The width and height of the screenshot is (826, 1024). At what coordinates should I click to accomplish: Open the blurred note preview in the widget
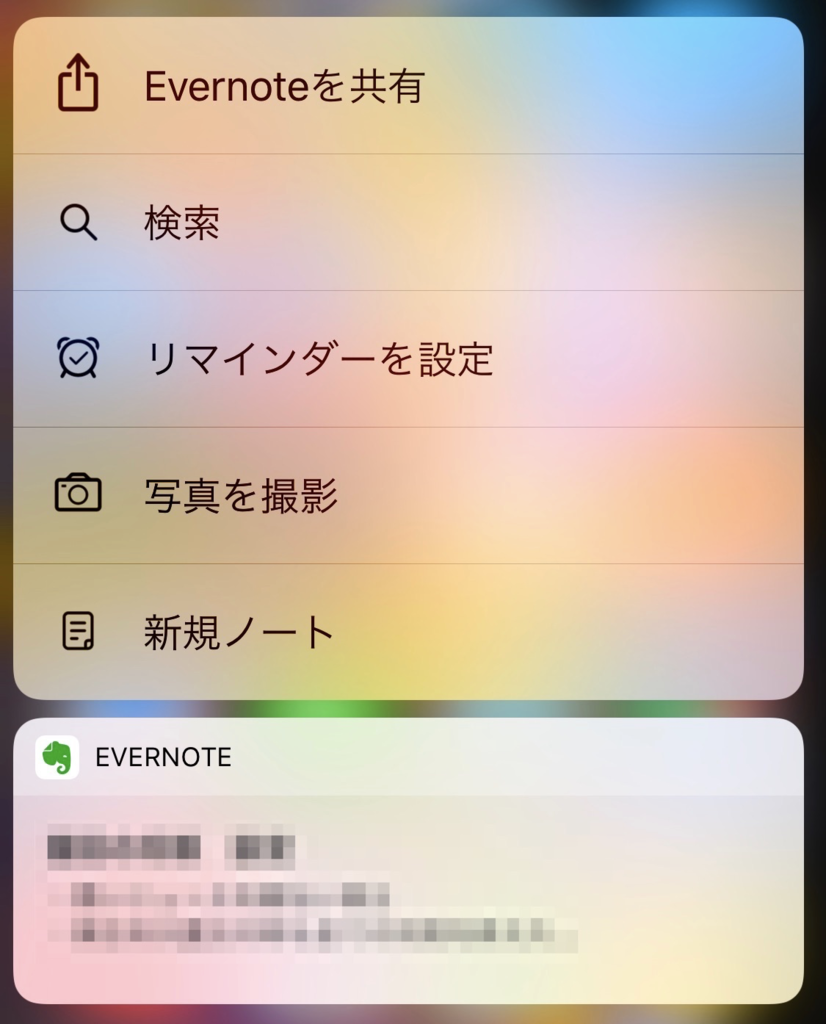[300, 890]
